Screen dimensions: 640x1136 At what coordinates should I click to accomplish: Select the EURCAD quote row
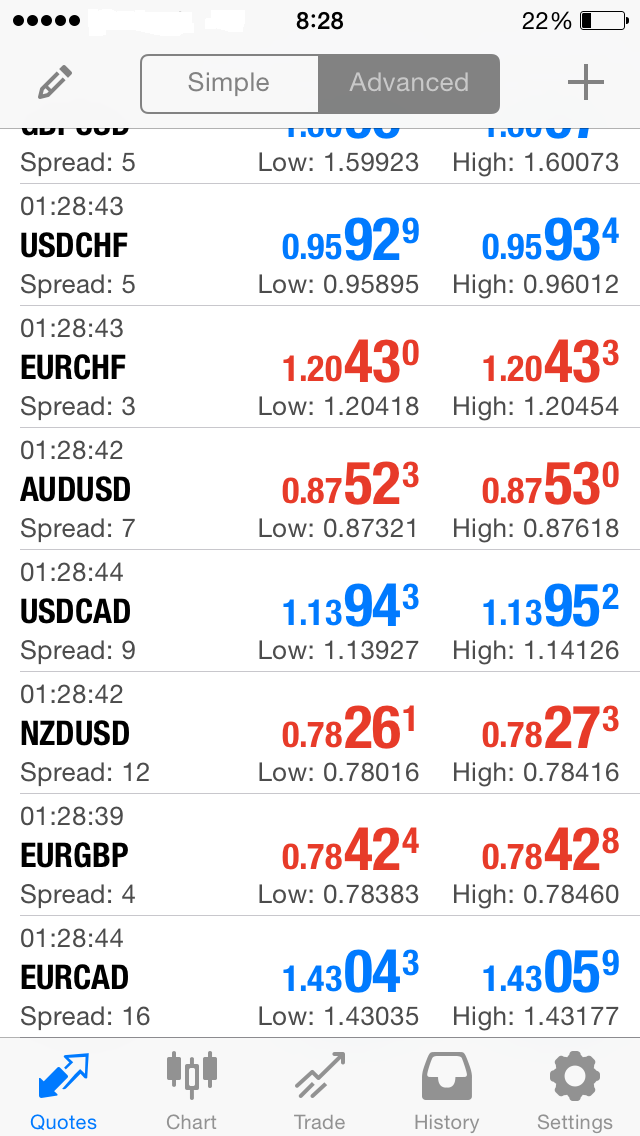pyautogui.click(x=320, y=977)
